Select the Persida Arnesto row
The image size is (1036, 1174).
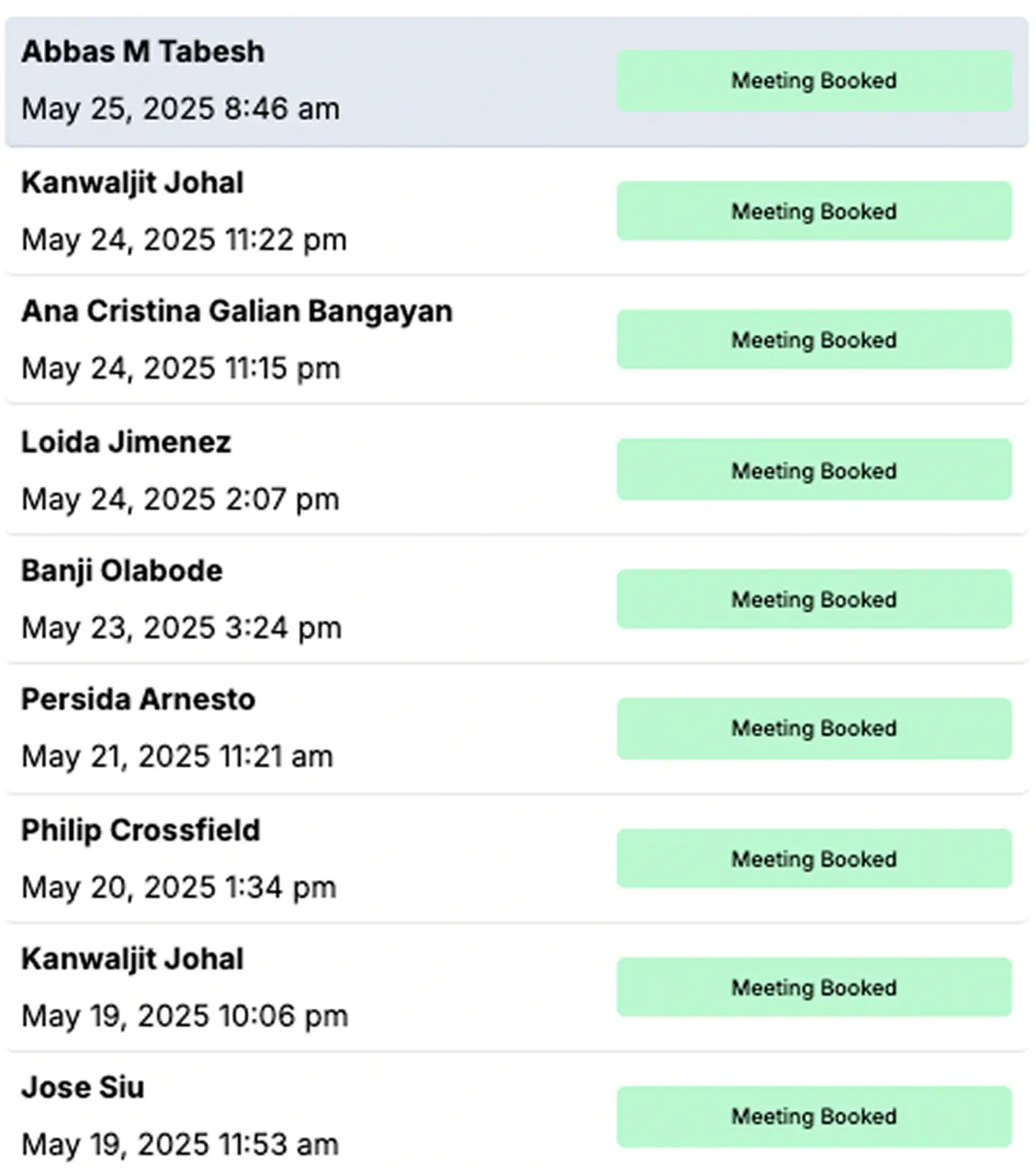coord(138,700)
